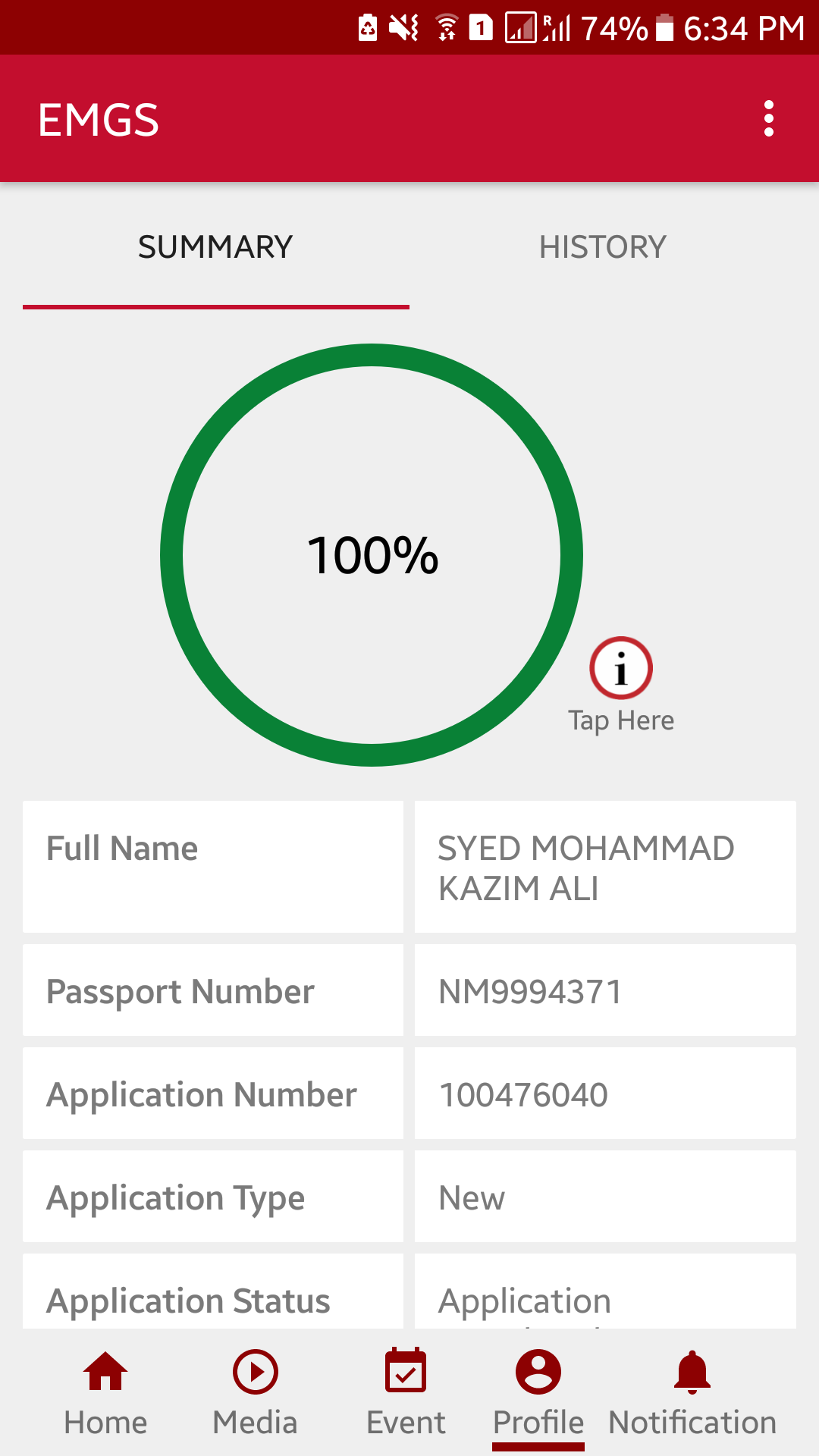The height and width of the screenshot is (1456, 819).
Task: Tap the info icon labeled Tap Here
Action: pos(621,669)
